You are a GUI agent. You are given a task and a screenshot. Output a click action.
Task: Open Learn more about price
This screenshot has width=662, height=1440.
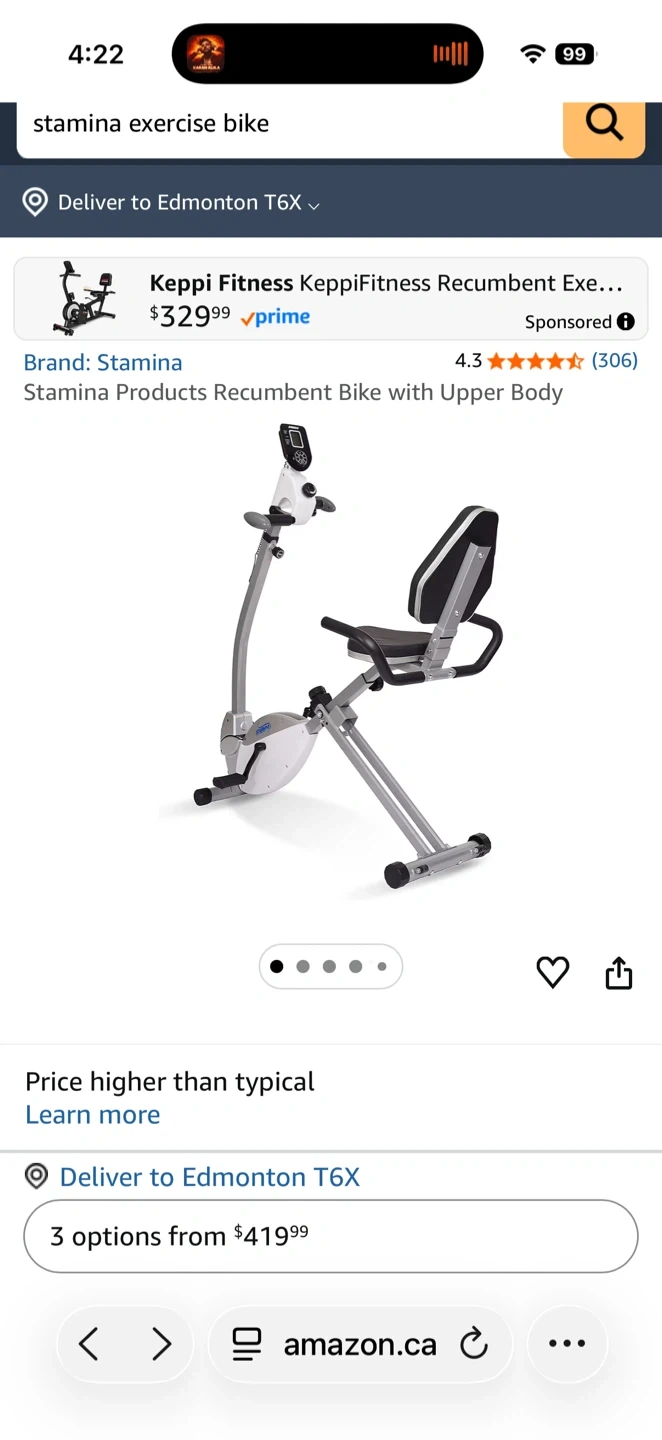92,1115
